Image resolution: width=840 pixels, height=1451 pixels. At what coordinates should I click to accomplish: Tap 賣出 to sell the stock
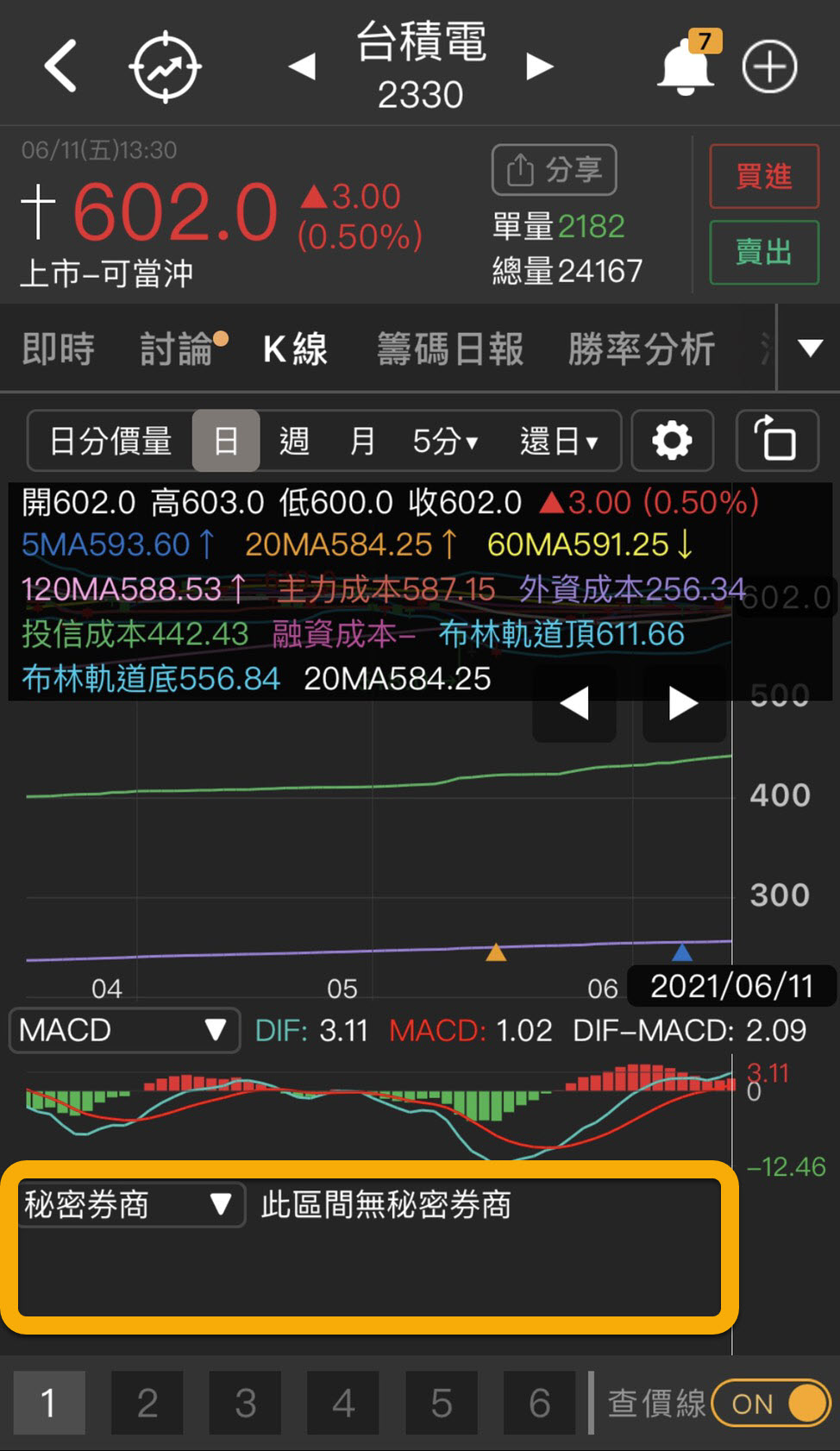(764, 252)
